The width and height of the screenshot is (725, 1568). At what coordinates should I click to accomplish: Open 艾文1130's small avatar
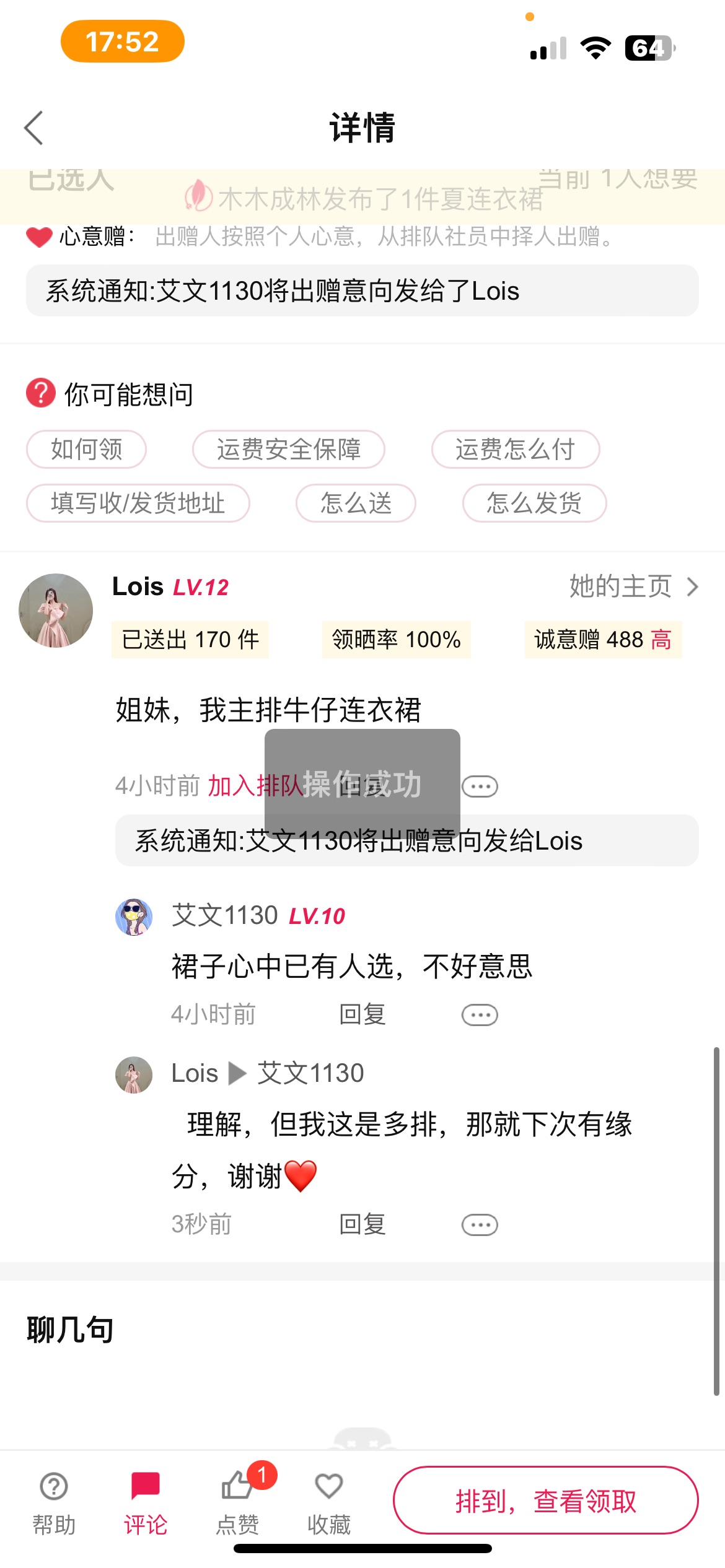(x=134, y=917)
